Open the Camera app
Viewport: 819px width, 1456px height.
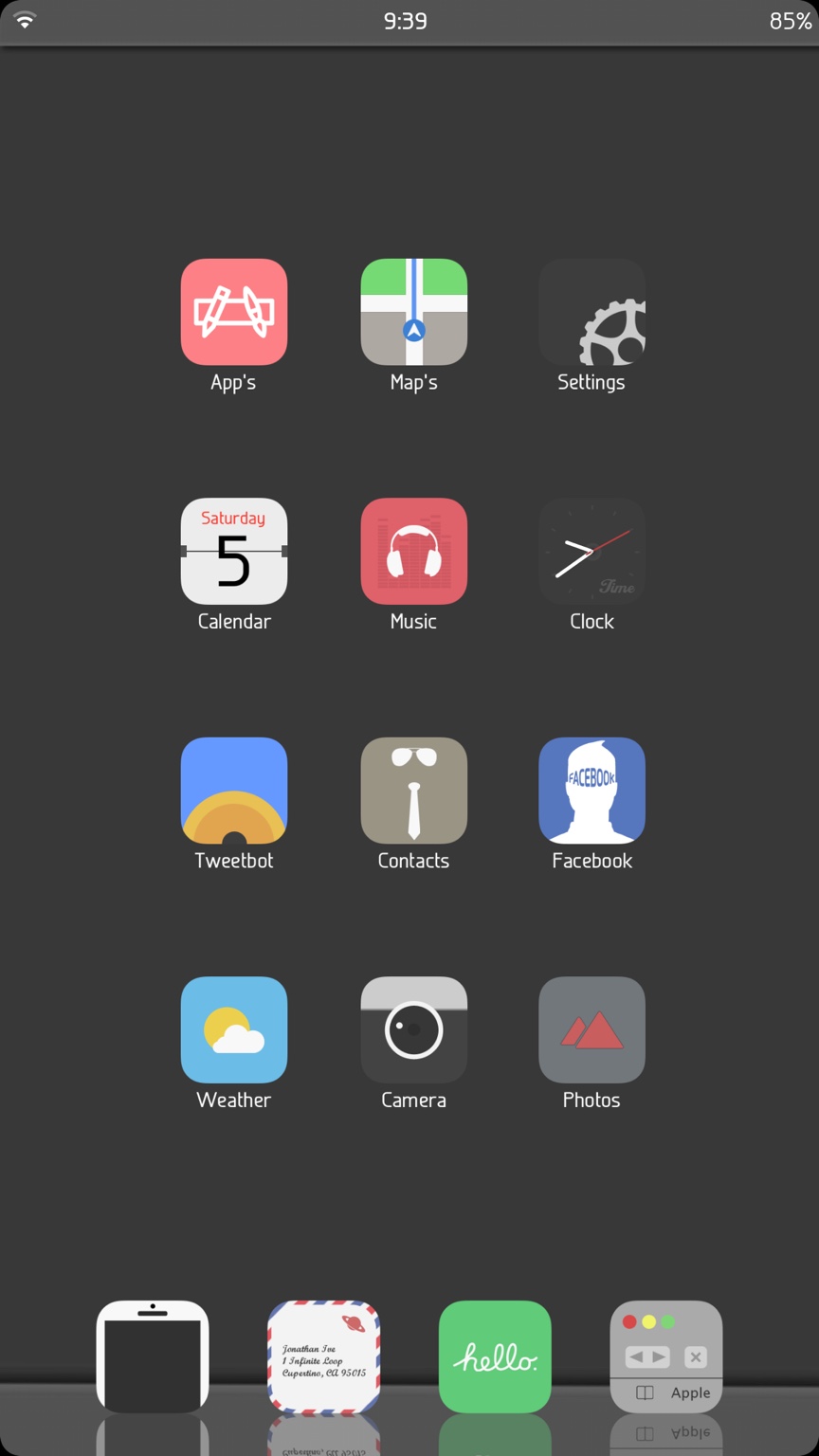[x=414, y=1029]
